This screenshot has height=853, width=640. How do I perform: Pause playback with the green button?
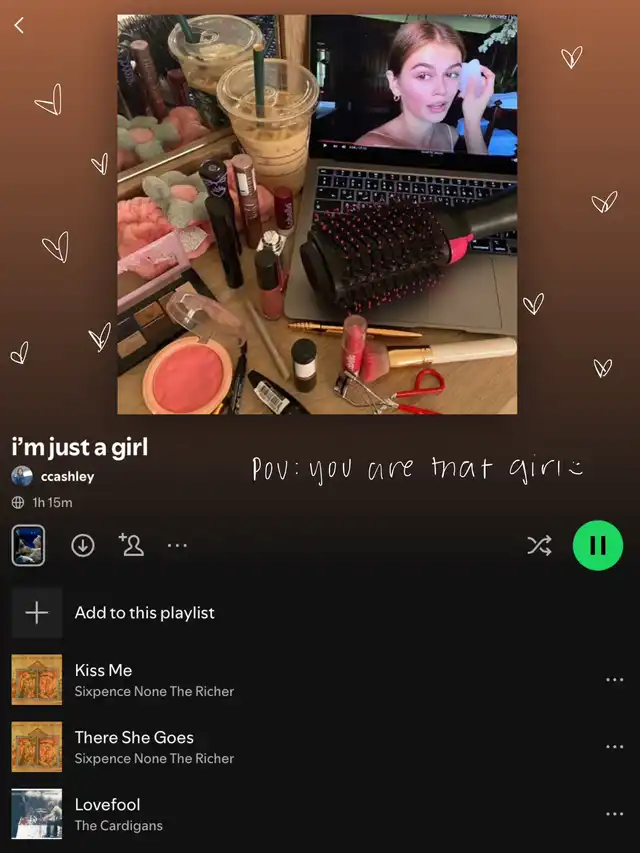(597, 545)
